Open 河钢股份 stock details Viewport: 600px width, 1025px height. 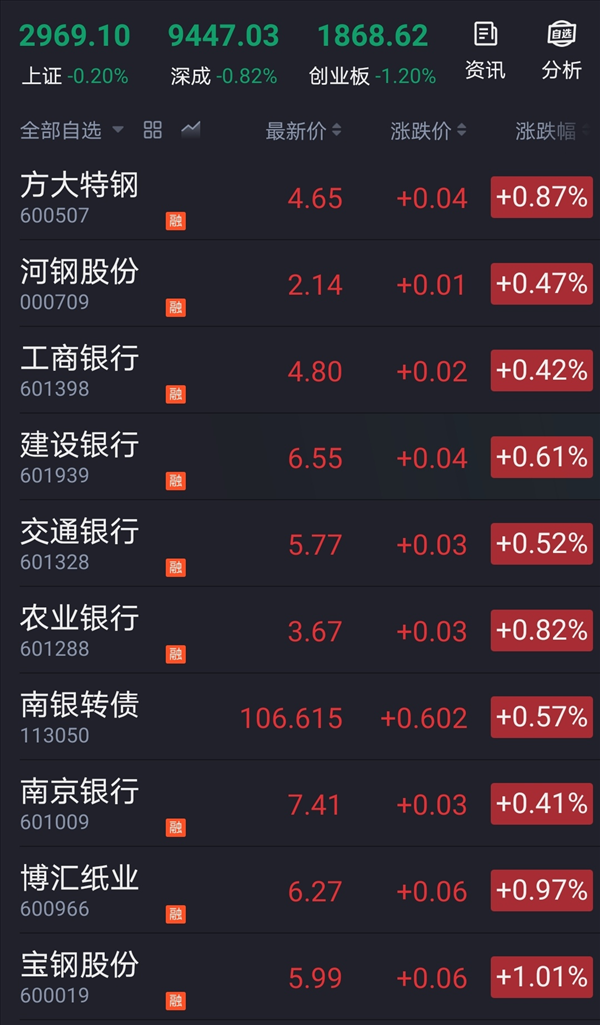click(300, 284)
